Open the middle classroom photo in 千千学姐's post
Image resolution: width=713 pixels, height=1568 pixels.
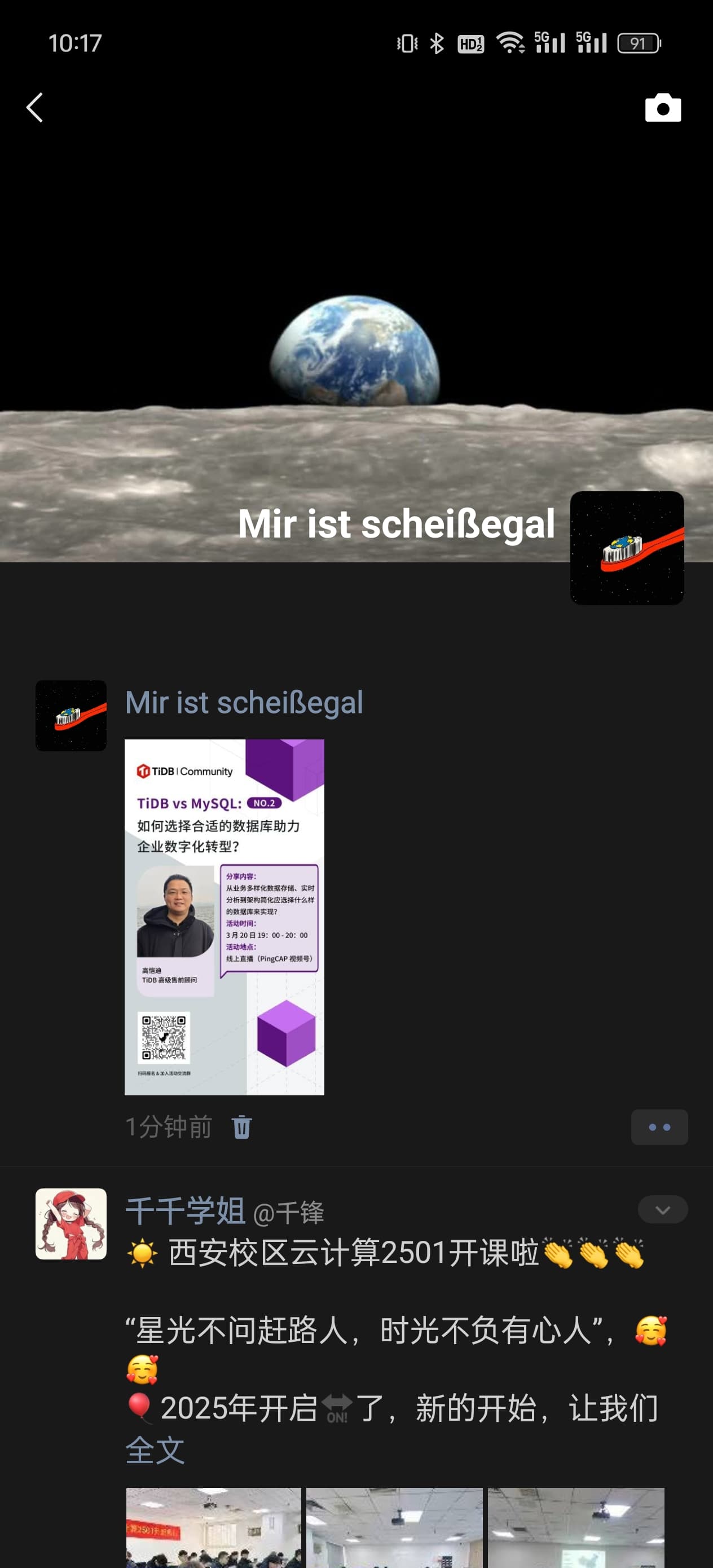coord(394,1527)
